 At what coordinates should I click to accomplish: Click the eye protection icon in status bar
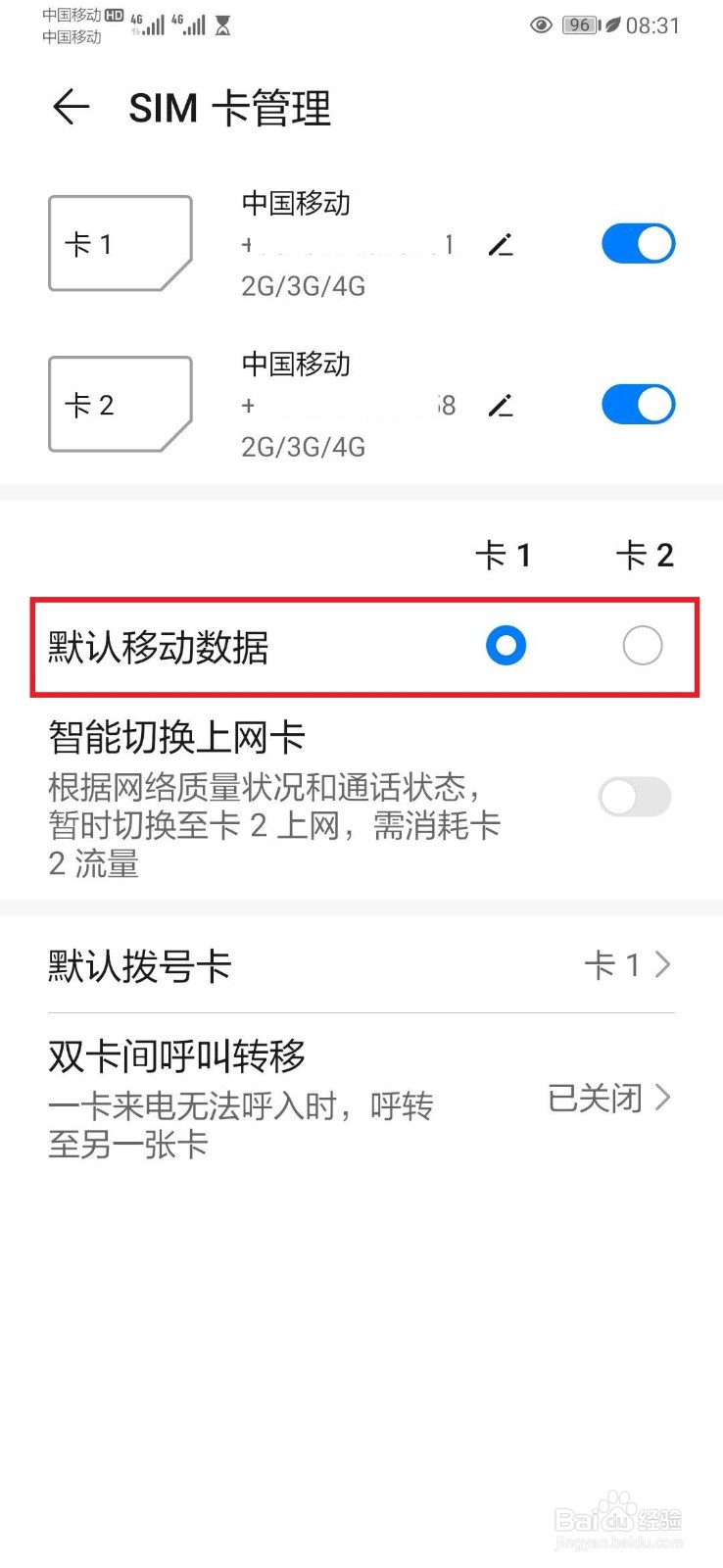pyautogui.click(x=541, y=25)
